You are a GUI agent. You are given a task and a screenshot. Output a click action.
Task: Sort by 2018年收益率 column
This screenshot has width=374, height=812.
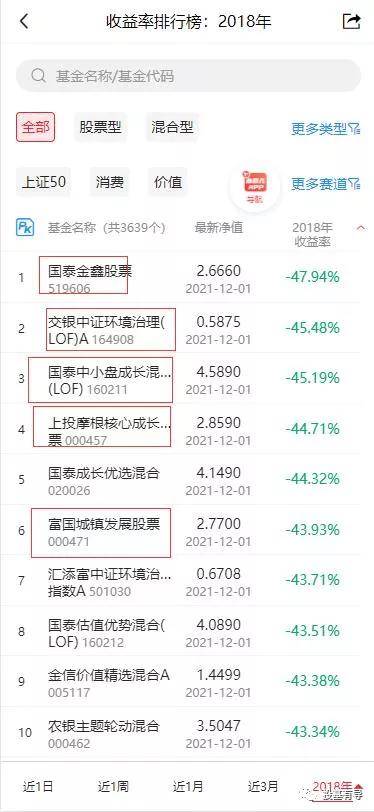(x=312, y=235)
